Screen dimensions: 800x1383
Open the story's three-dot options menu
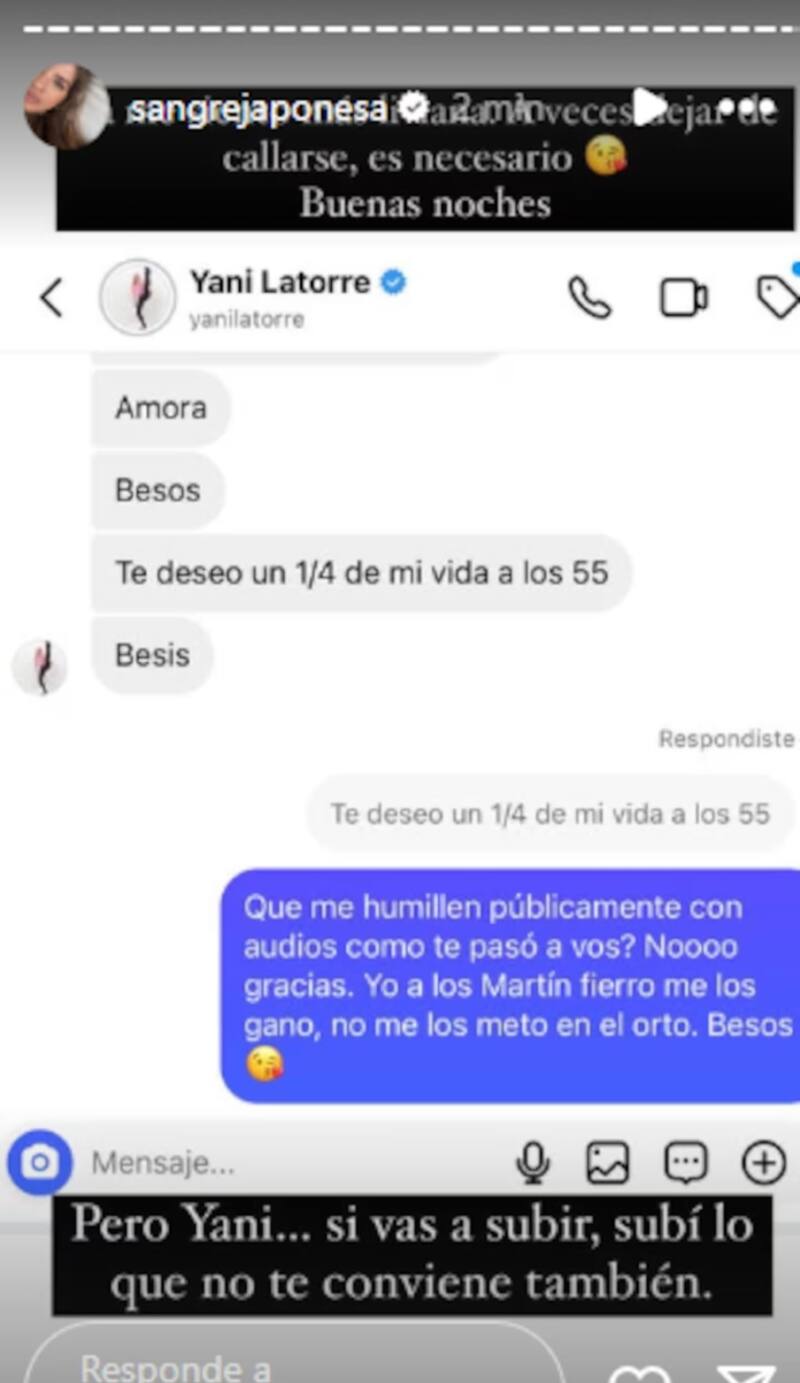(x=747, y=106)
